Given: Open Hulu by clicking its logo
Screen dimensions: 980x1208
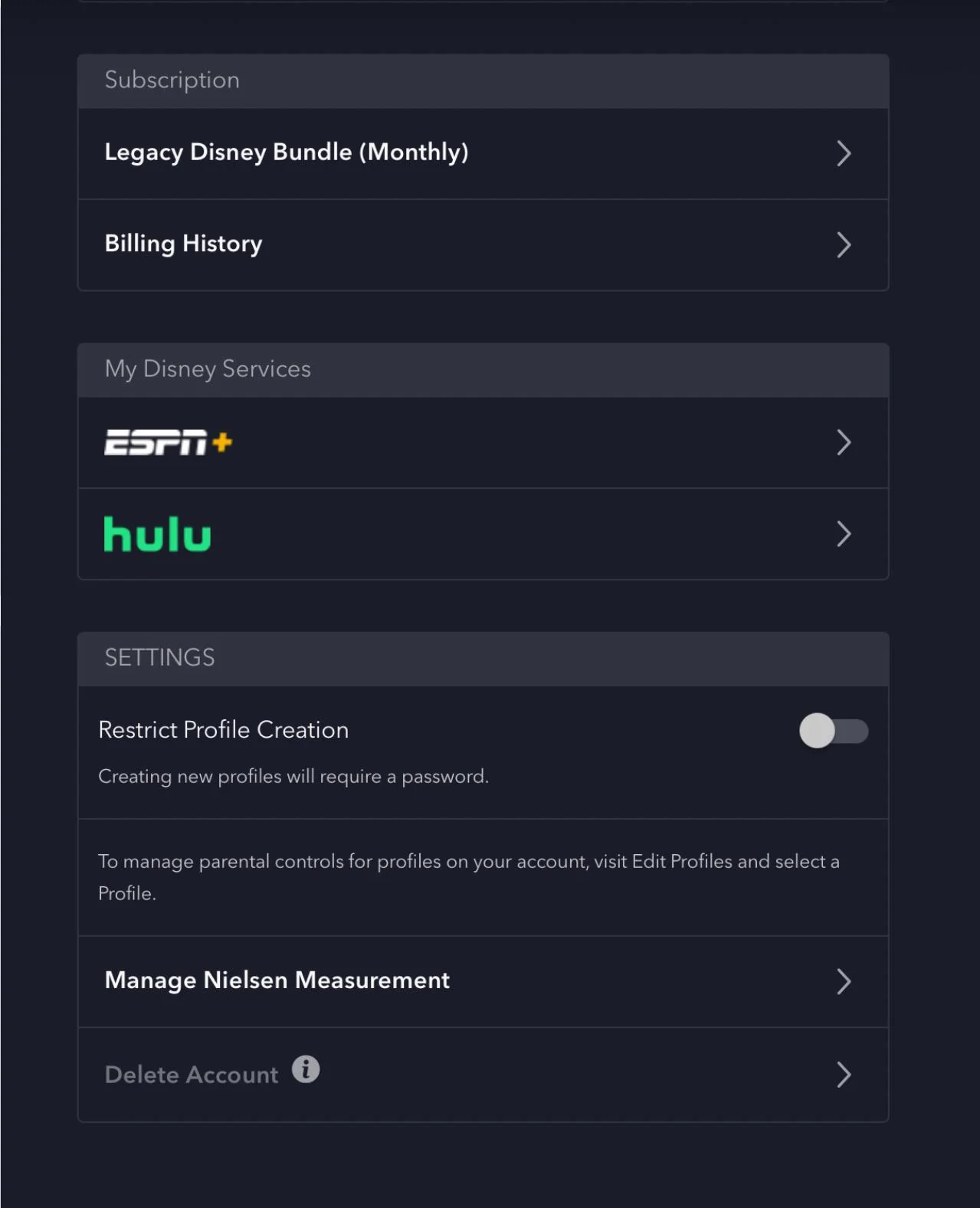Looking at the screenshot, I should click(x=156, y=534).
